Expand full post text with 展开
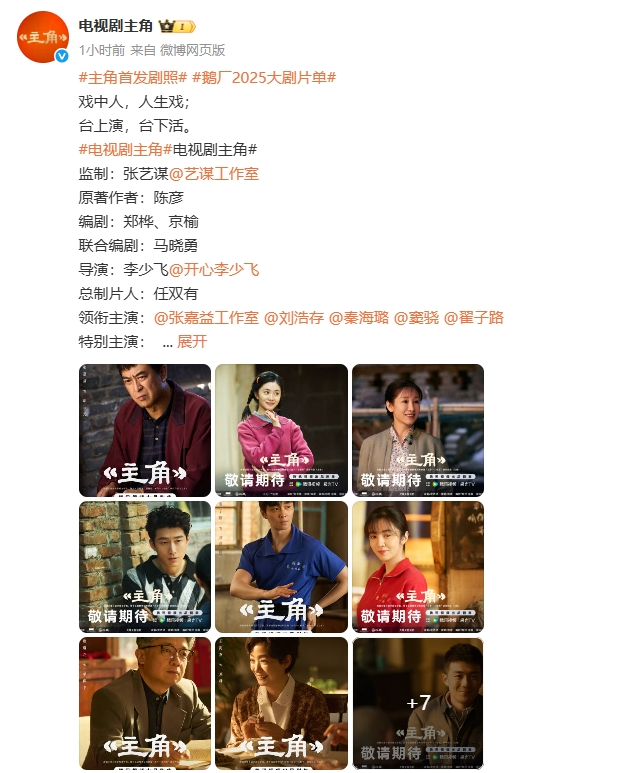This screenshot has width=628, height=773. coord(192,341)
